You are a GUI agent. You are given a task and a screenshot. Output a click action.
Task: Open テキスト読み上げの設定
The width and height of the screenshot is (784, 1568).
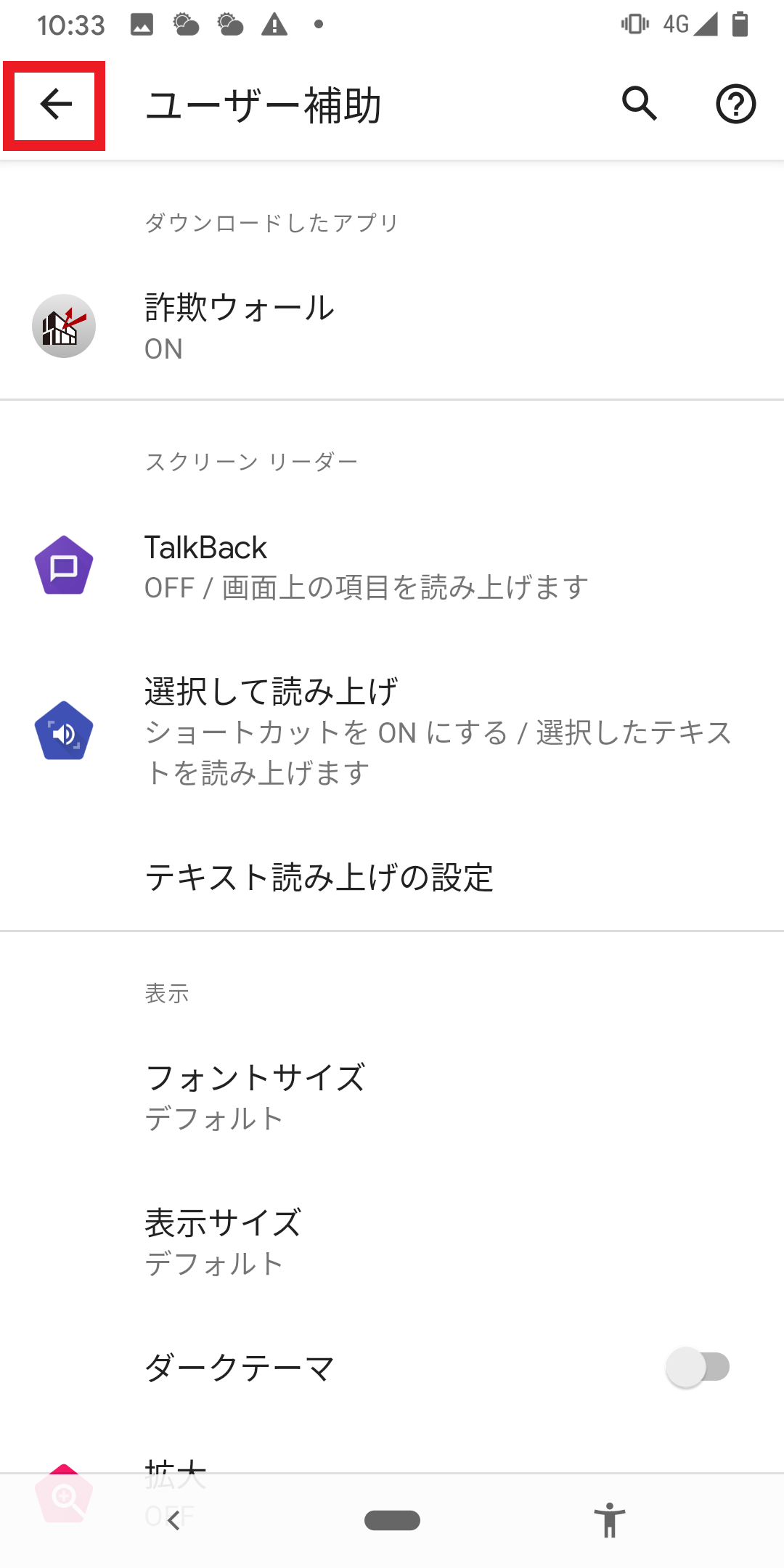click(392, 877)
